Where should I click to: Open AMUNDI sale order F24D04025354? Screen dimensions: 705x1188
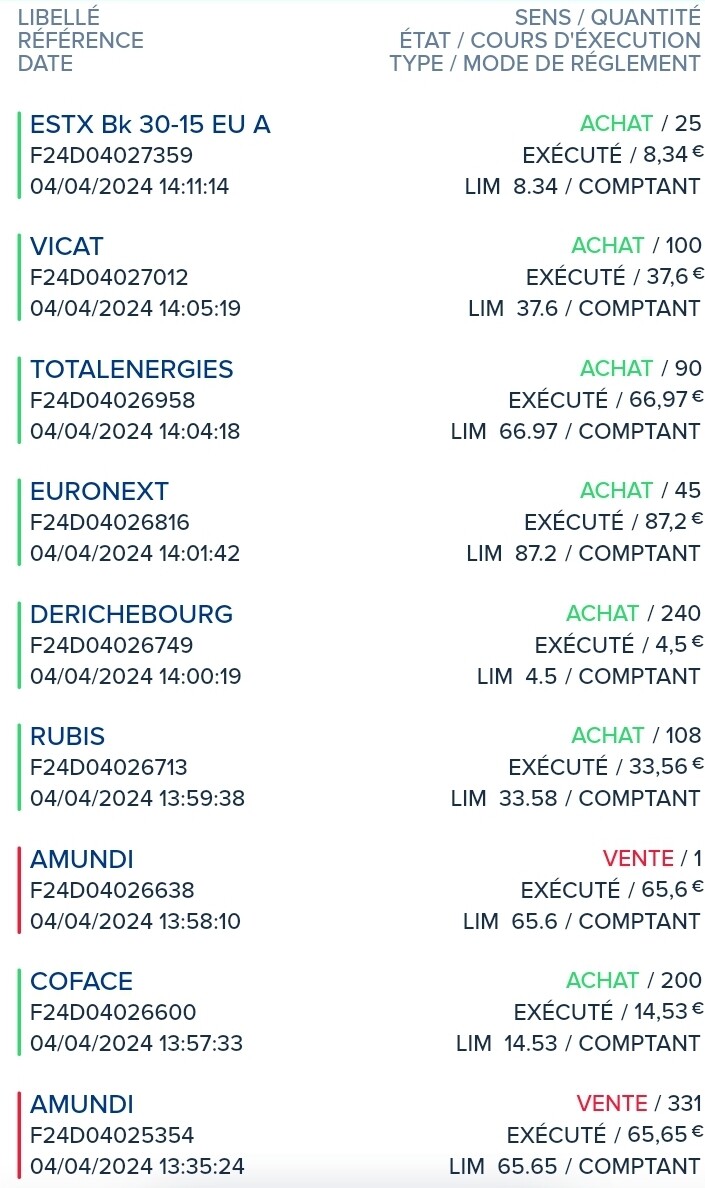click(360, 1134)
